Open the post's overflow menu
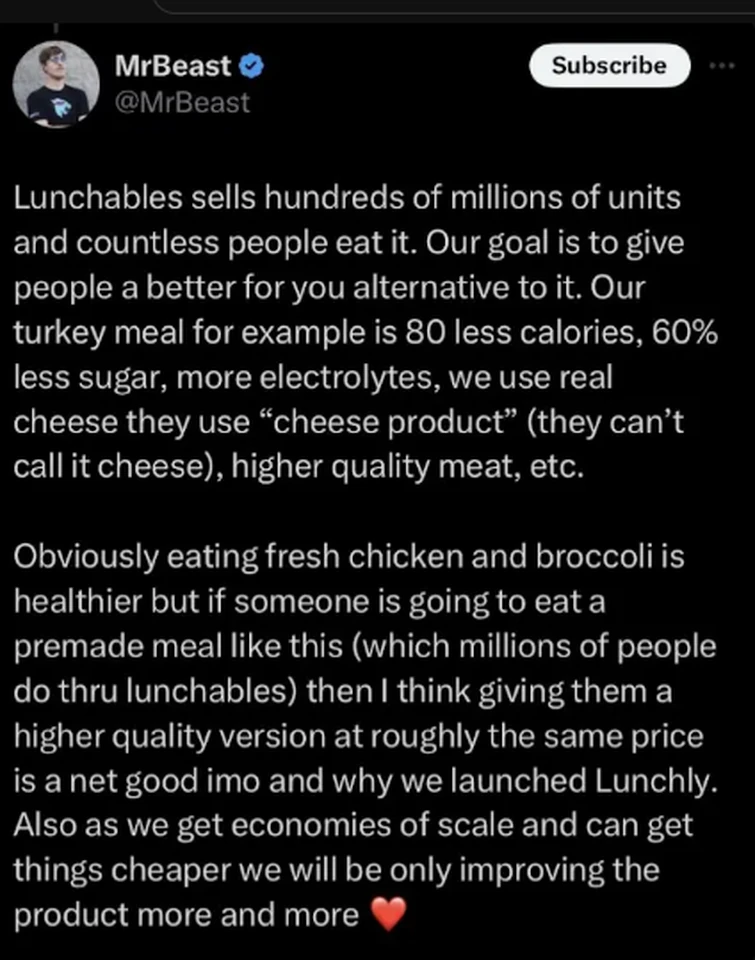This screenshot has width=755, height=960. pyautogui.click(x=720, y=66)
